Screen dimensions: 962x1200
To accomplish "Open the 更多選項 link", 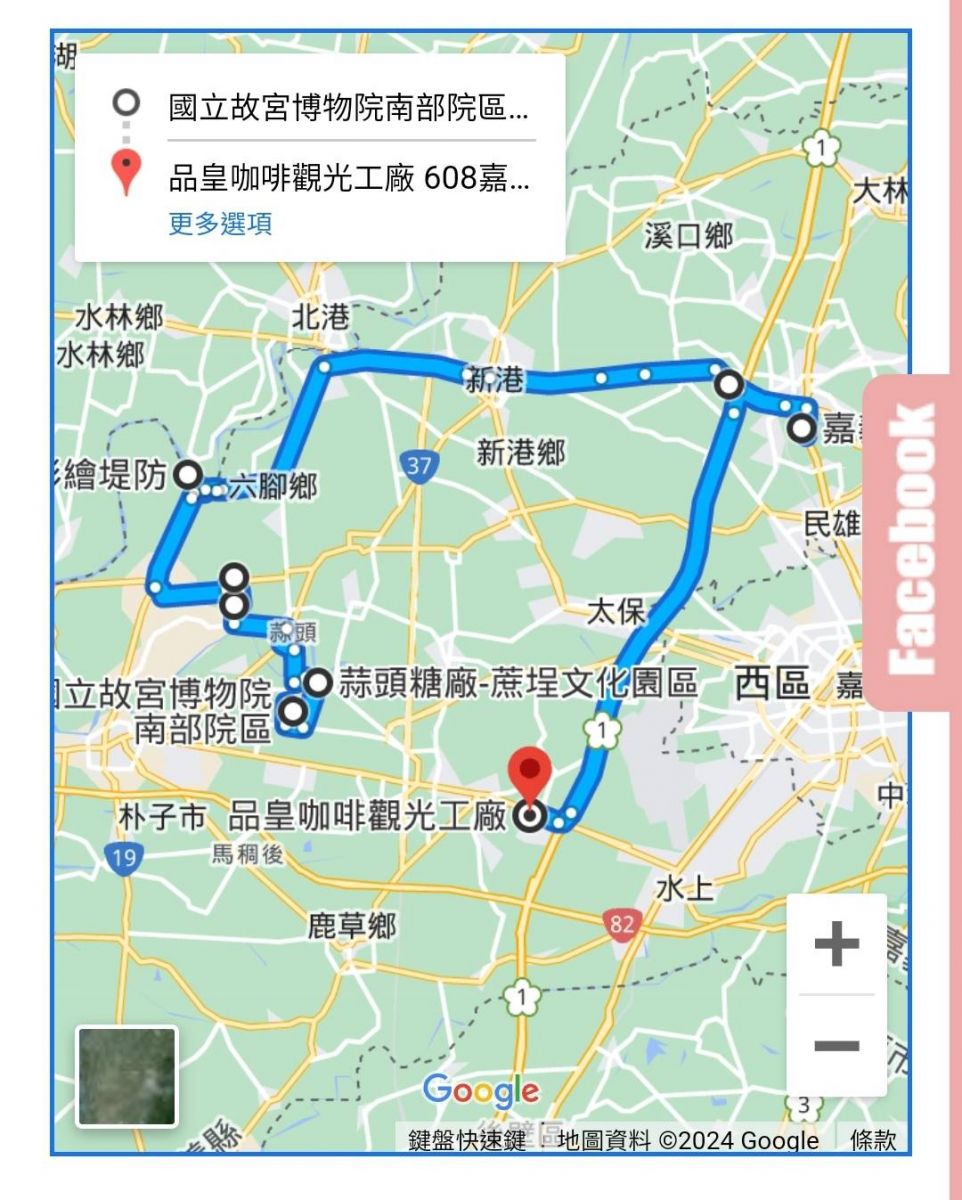I will (x=220, y=223).
